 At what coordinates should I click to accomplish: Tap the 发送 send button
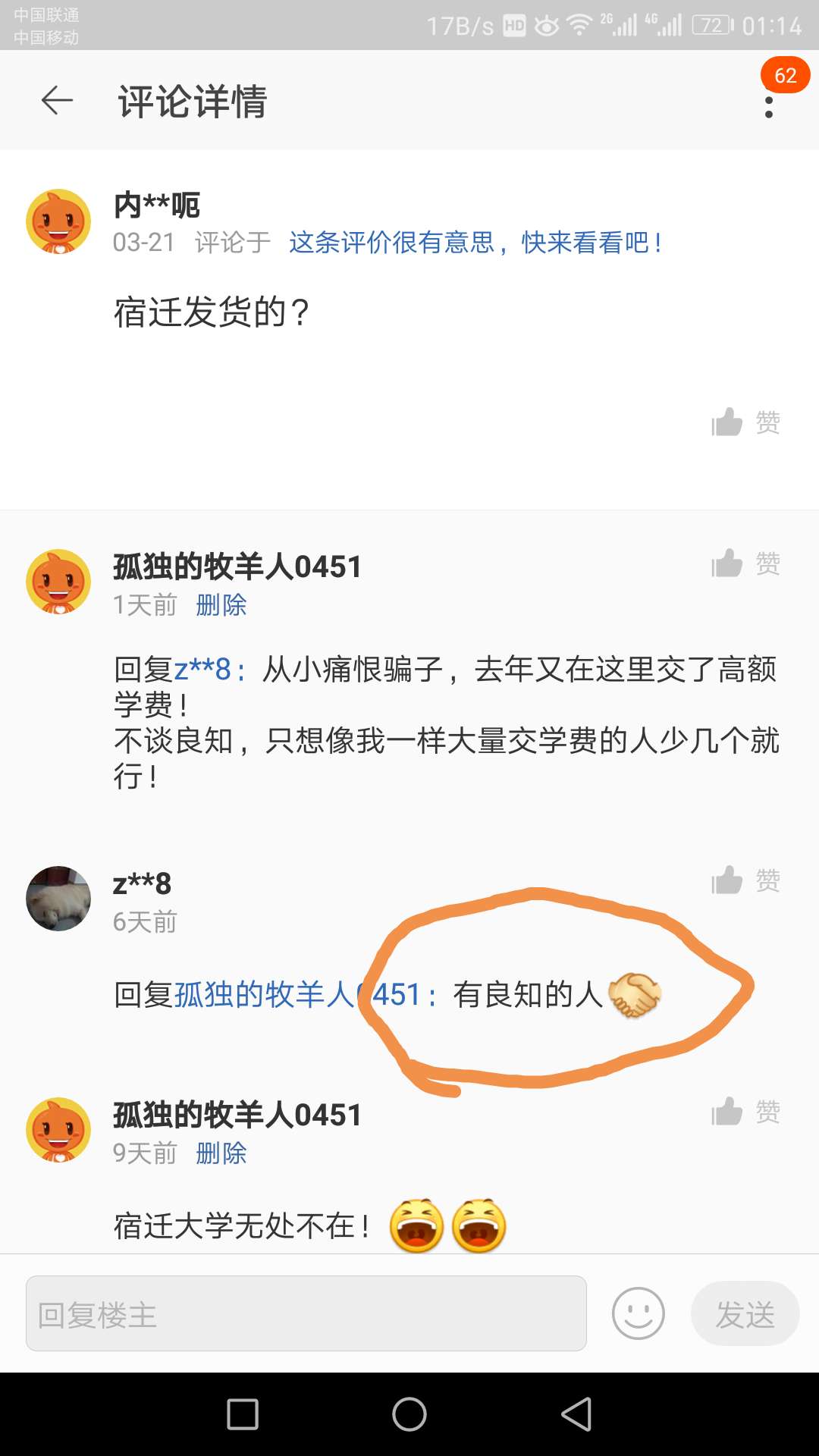pos(745,1313)
